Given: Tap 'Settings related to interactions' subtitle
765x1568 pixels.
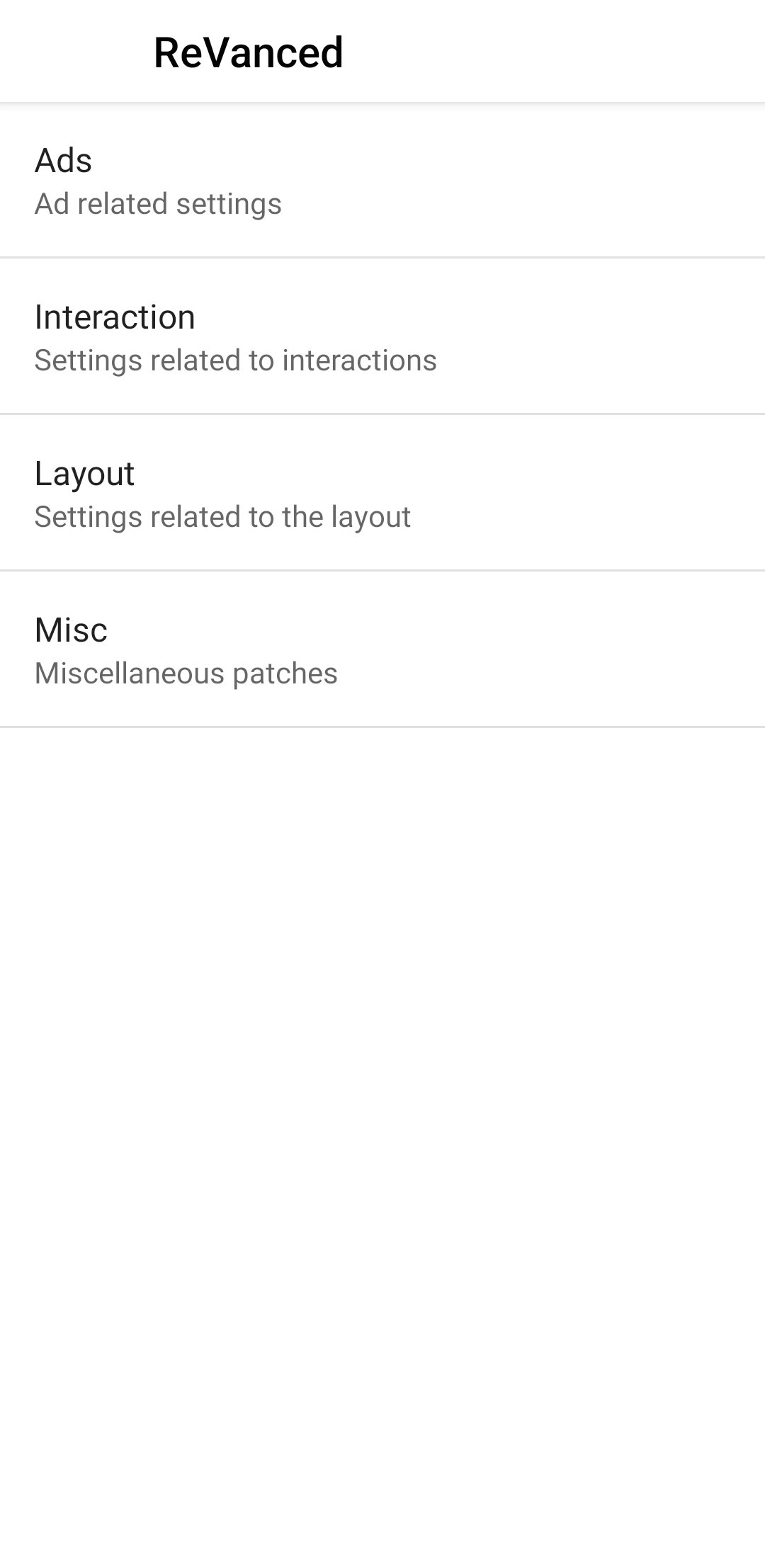Looking at the screenshot, I should pyautogui.click(x=236, y=360).
